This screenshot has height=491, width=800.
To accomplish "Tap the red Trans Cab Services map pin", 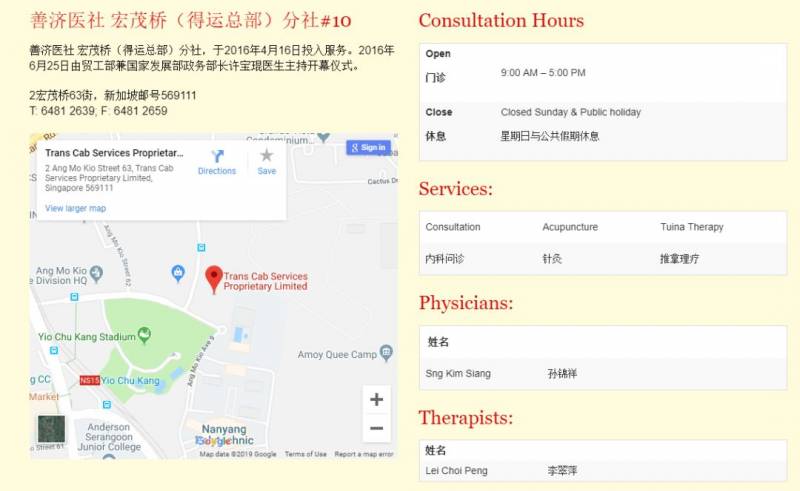I will (213, 277).
